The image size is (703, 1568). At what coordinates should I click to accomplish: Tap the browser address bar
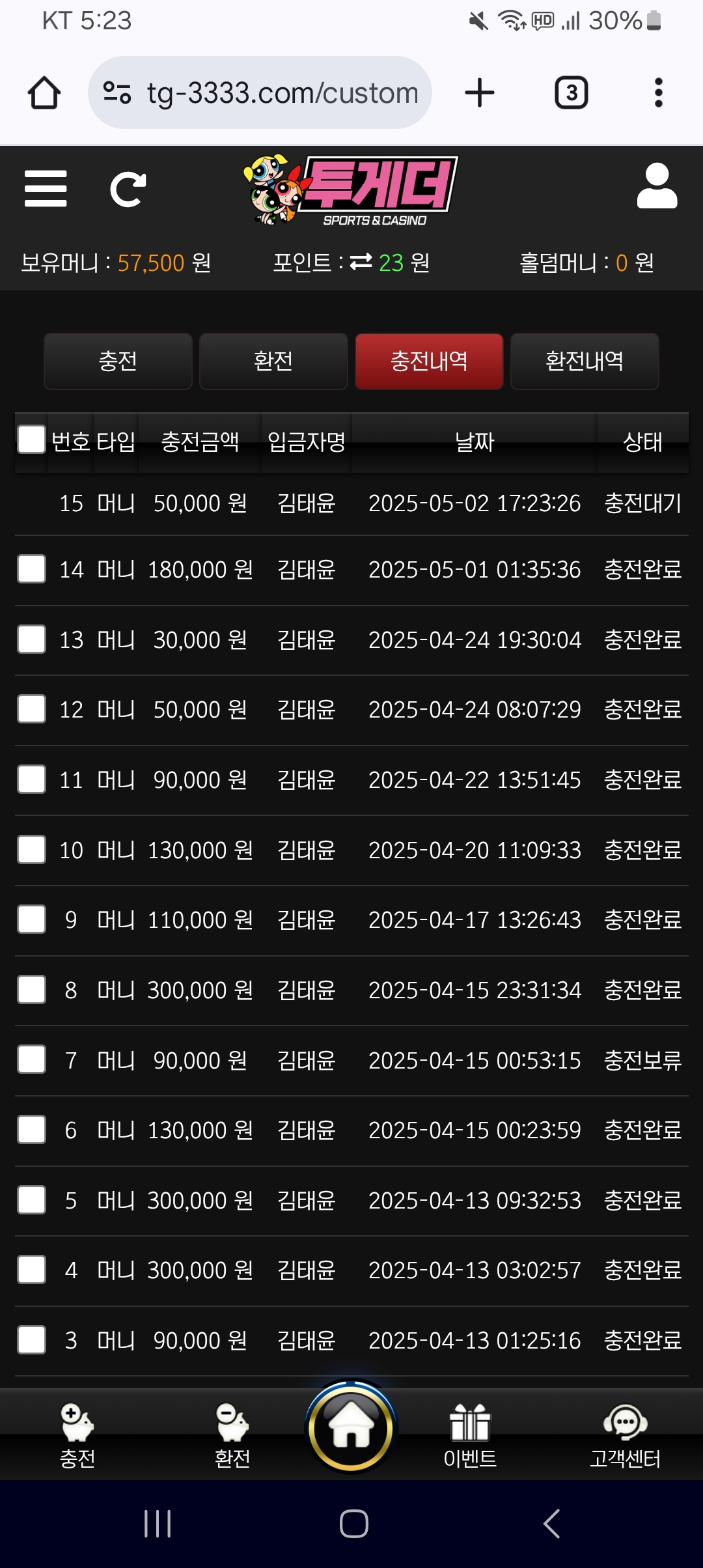coord(260,92)
